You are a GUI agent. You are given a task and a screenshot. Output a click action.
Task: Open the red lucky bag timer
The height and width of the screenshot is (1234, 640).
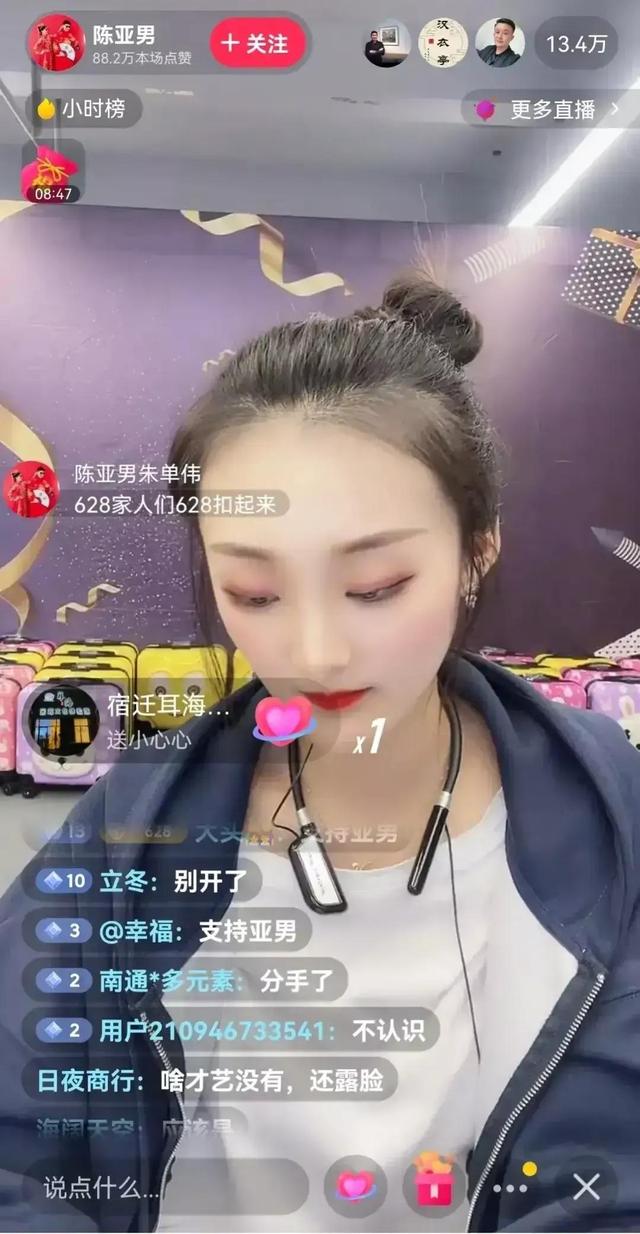[x=52, y=174]
